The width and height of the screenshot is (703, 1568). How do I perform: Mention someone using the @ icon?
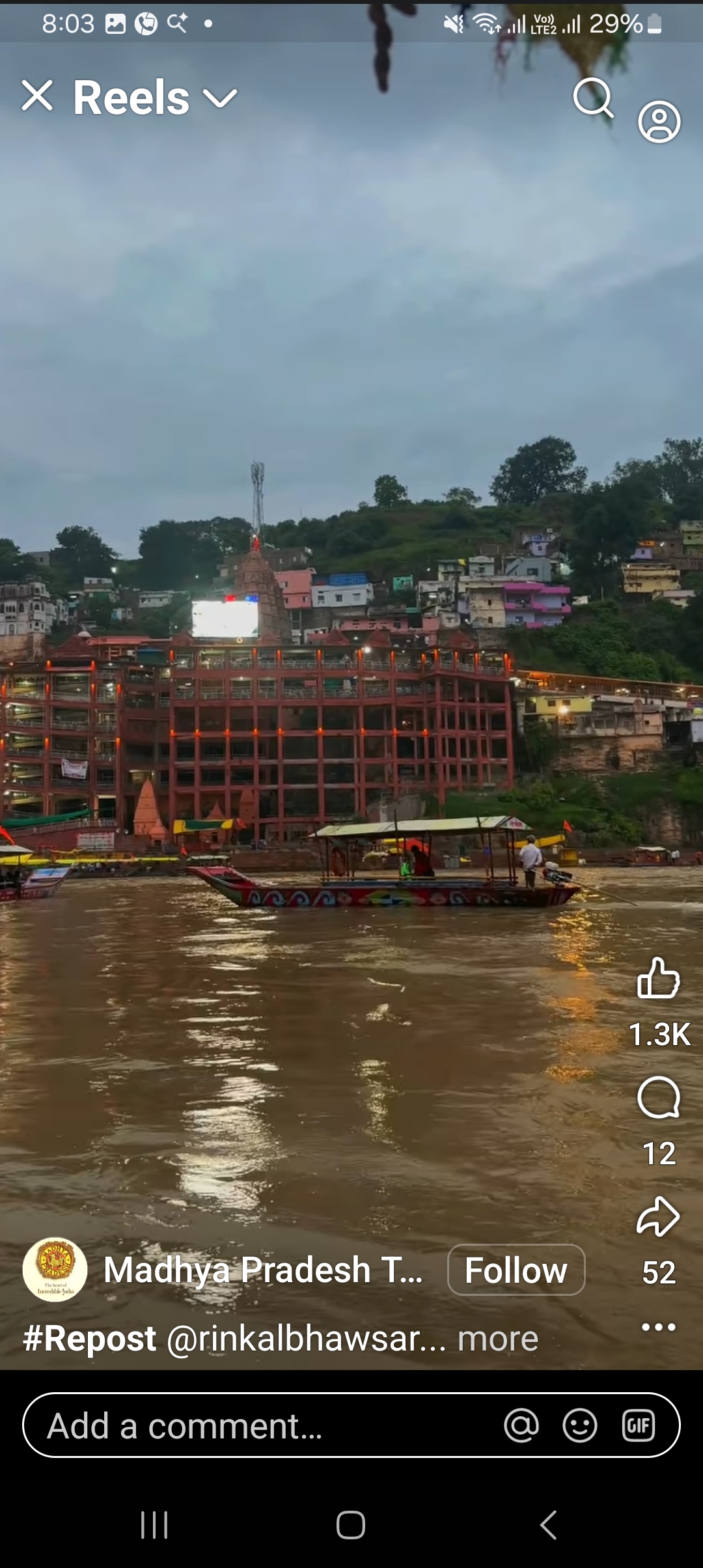point(521,1425)
